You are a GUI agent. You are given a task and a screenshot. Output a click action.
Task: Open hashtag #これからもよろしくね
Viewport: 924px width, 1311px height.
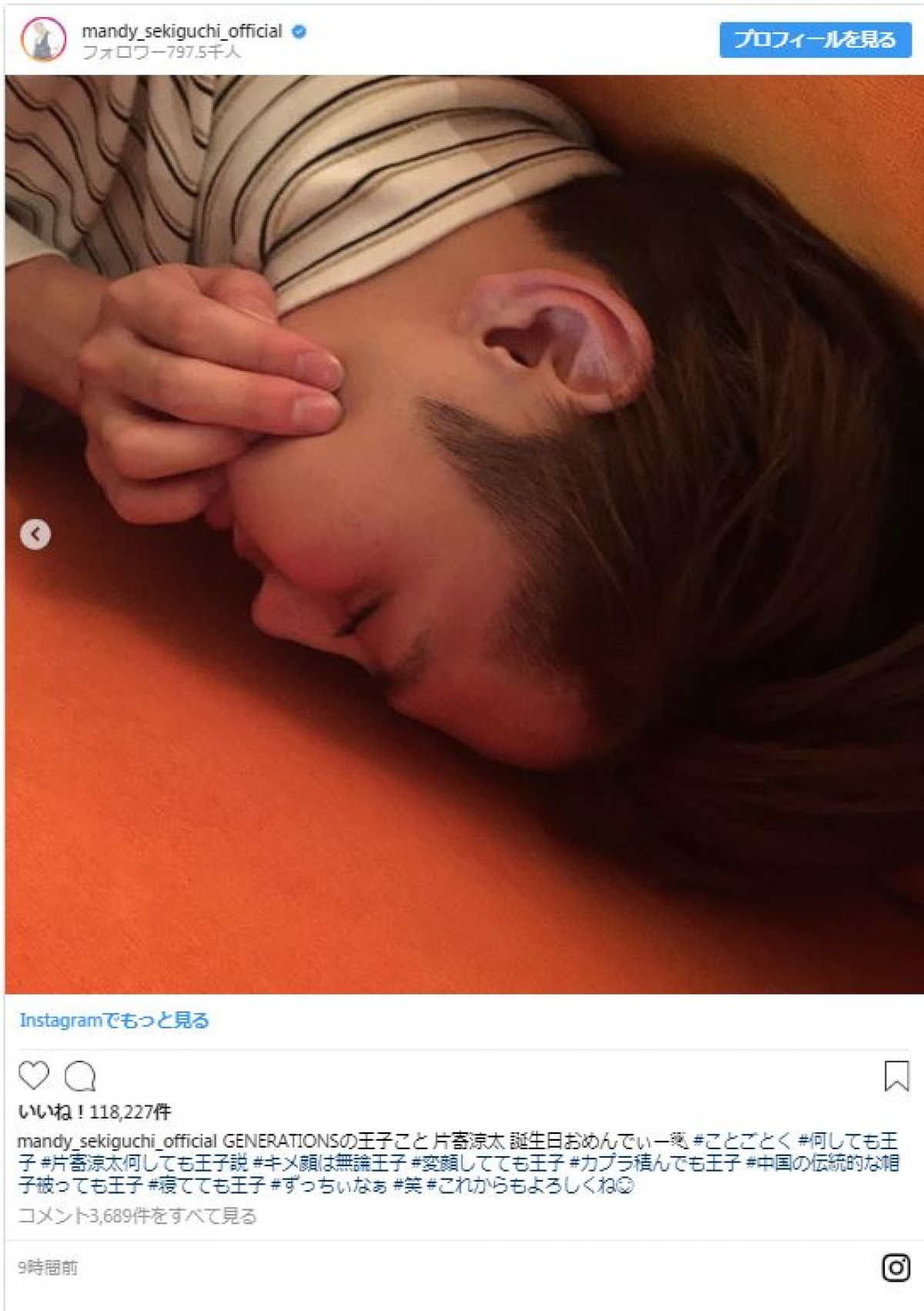524,1185
